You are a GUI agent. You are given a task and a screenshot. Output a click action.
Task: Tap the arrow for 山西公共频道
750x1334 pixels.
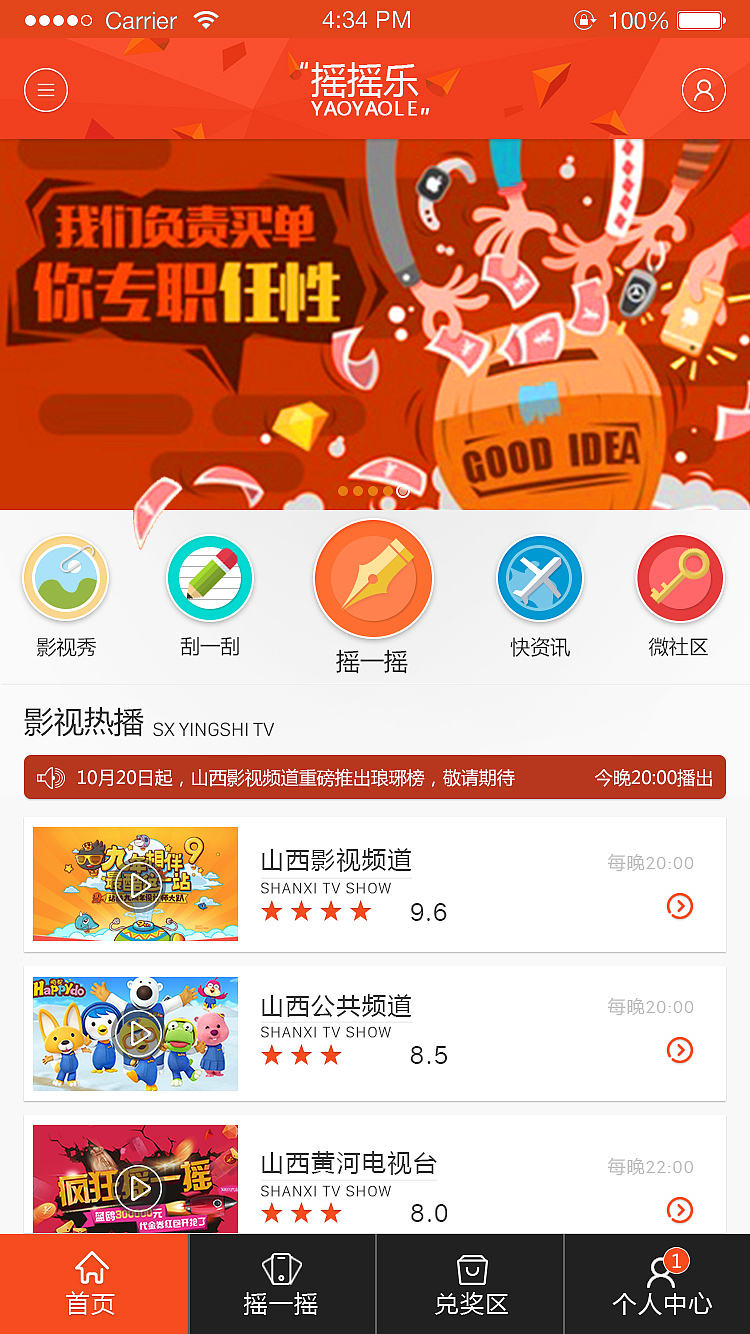[x=680, y=1050]
